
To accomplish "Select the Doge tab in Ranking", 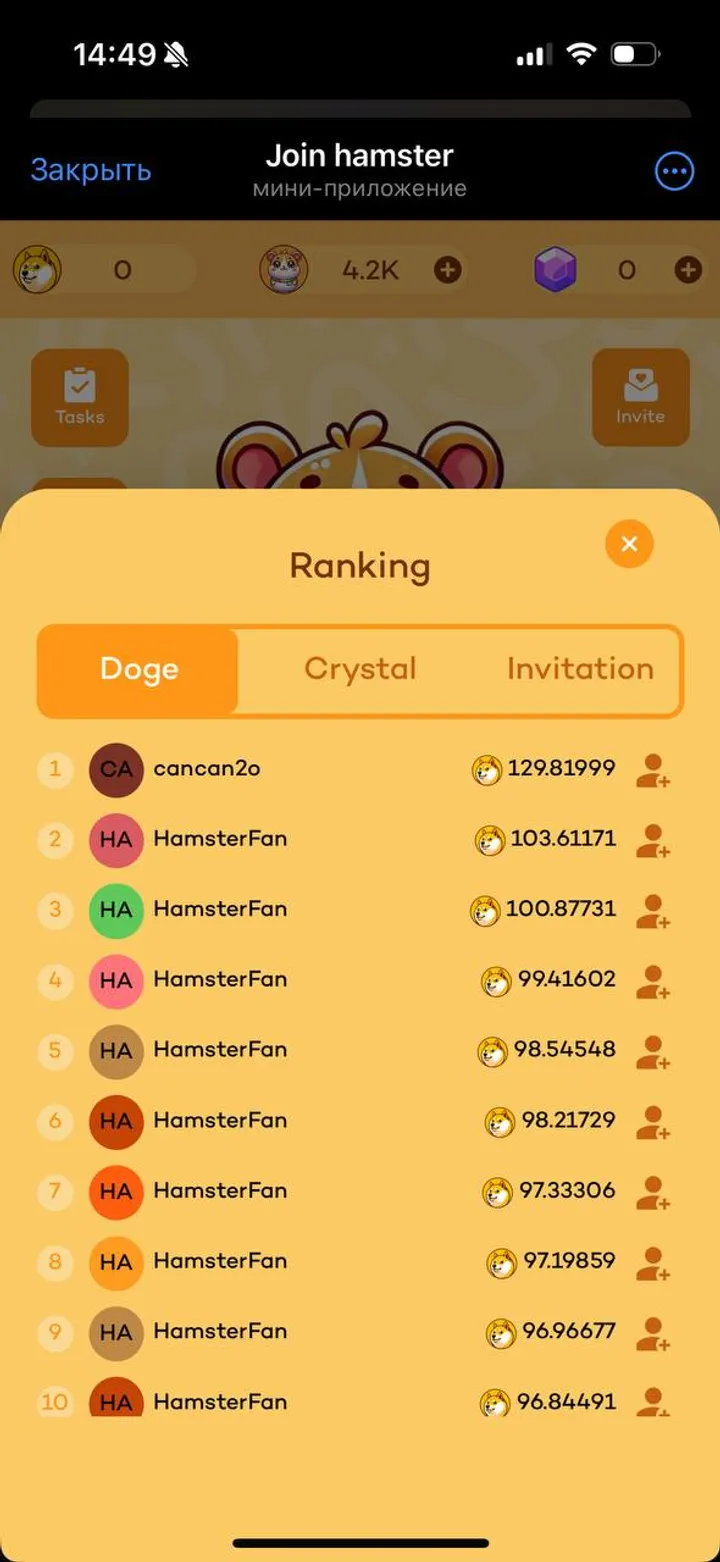I will tap(138, 670).
